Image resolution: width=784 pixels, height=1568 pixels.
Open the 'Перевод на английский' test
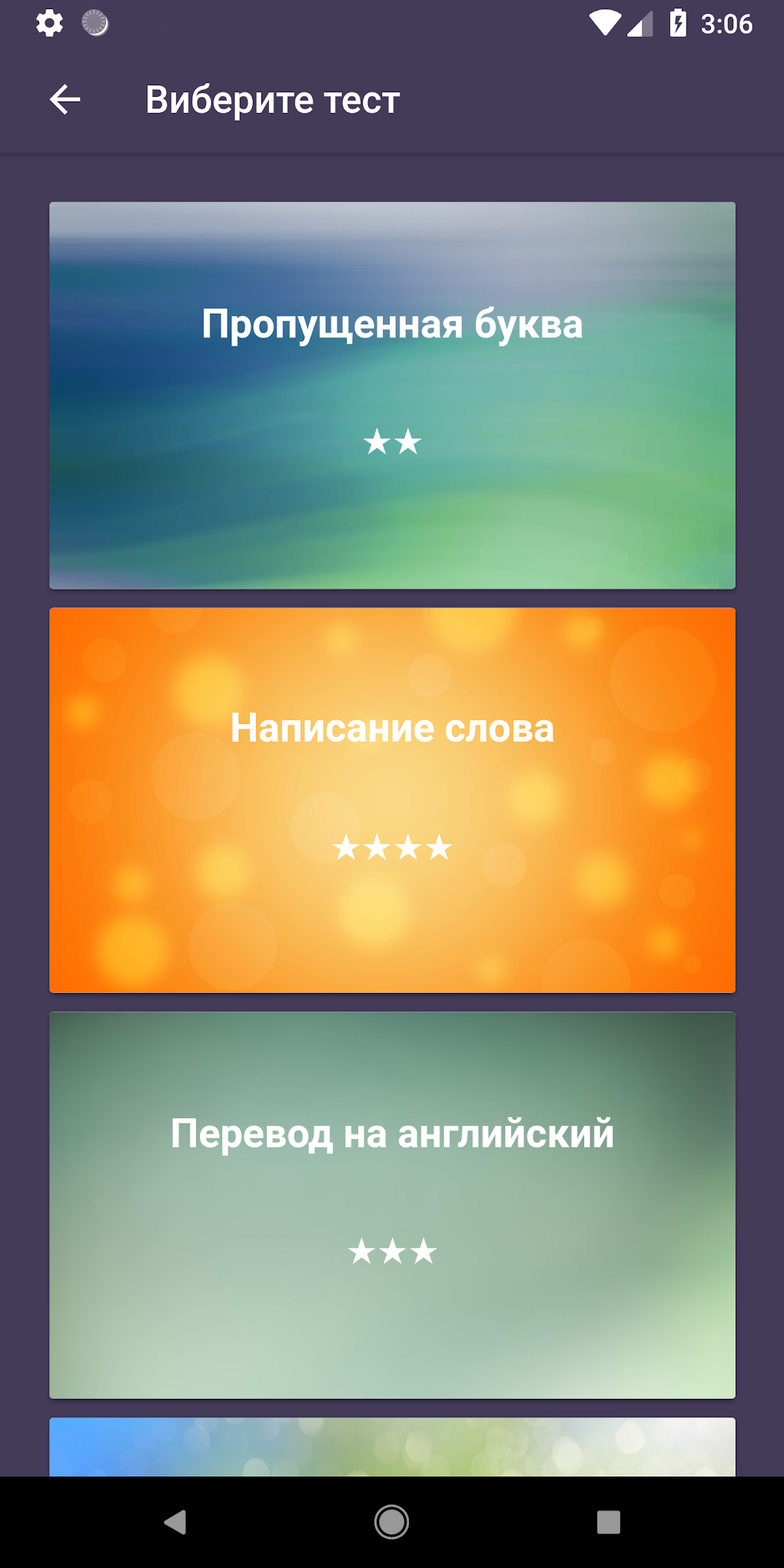tap(392, 1203)
